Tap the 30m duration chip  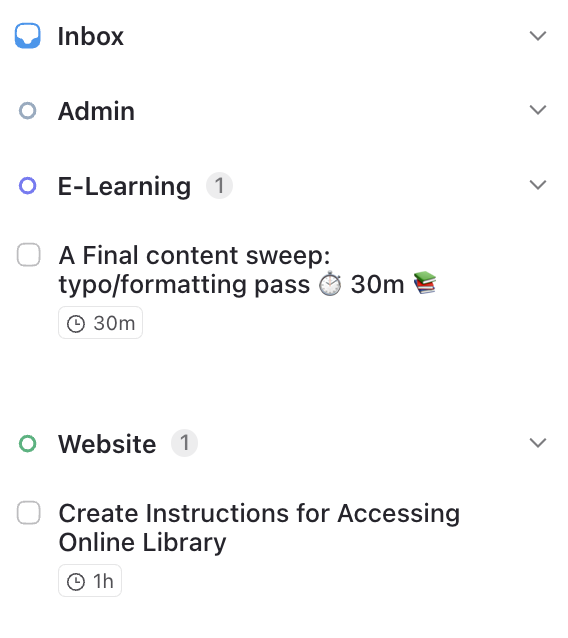click(100, 323)
